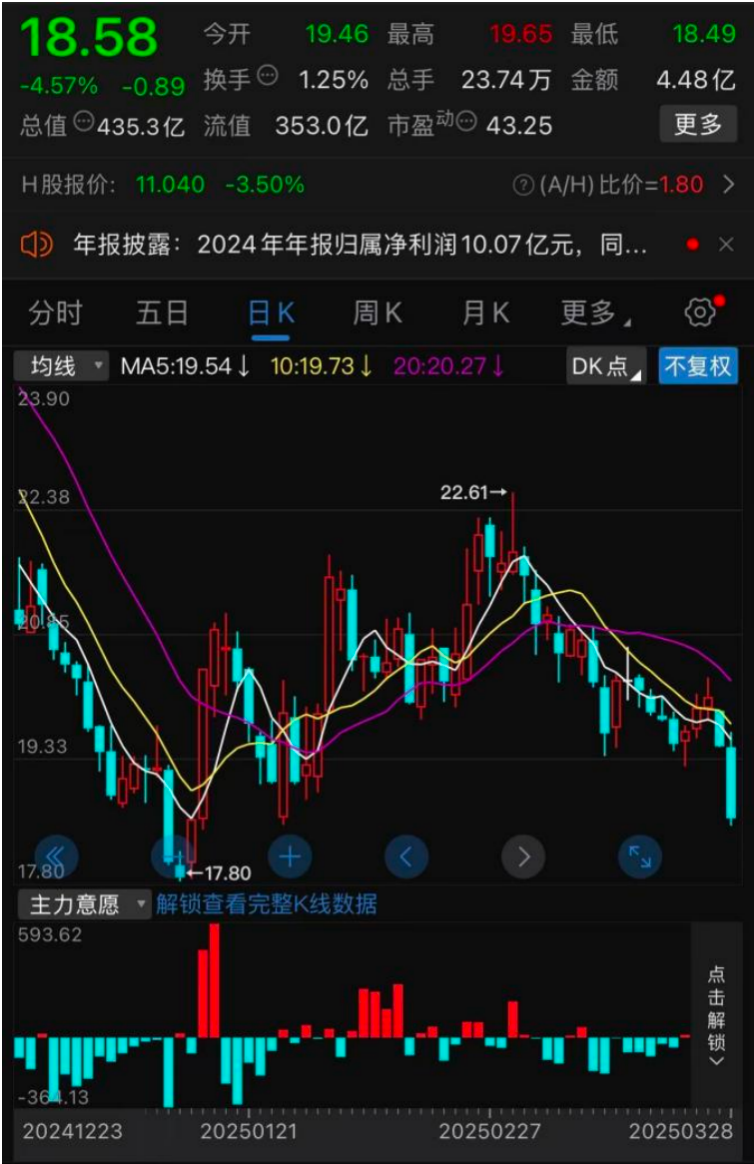This screenshot has height=1164, width=754.
Task: Dismiss the 年报披露 news banner
Action: 726,245
